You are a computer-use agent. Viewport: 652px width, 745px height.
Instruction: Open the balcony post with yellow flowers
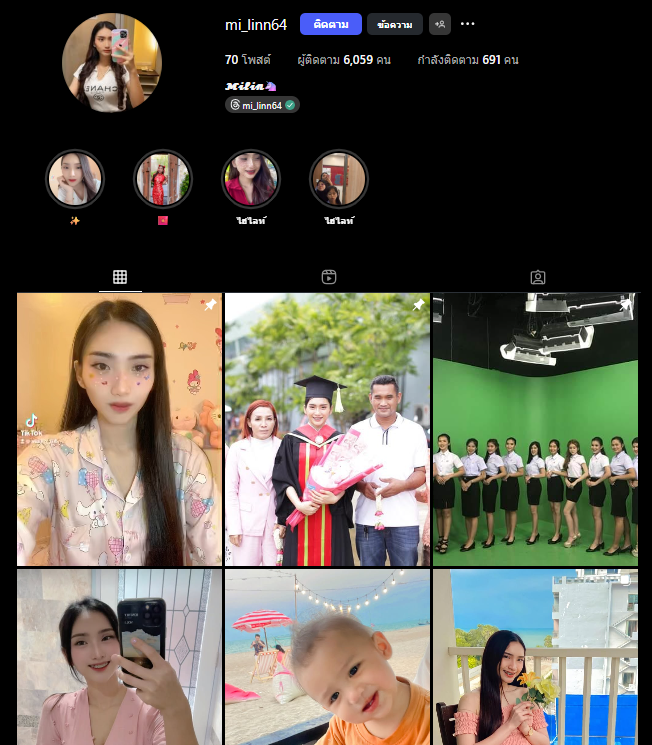[535, 657]
